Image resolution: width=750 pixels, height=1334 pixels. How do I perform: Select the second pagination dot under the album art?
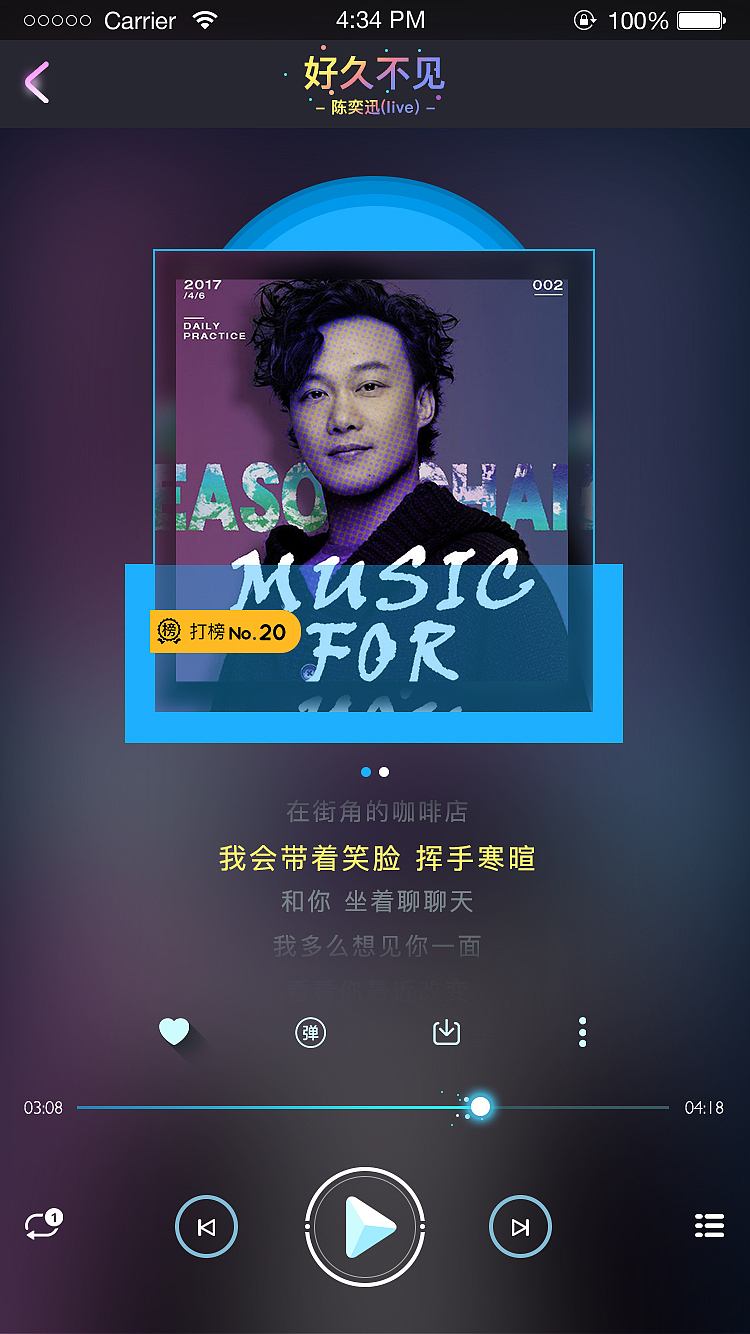pyautogui.click(x=384, y=771)
